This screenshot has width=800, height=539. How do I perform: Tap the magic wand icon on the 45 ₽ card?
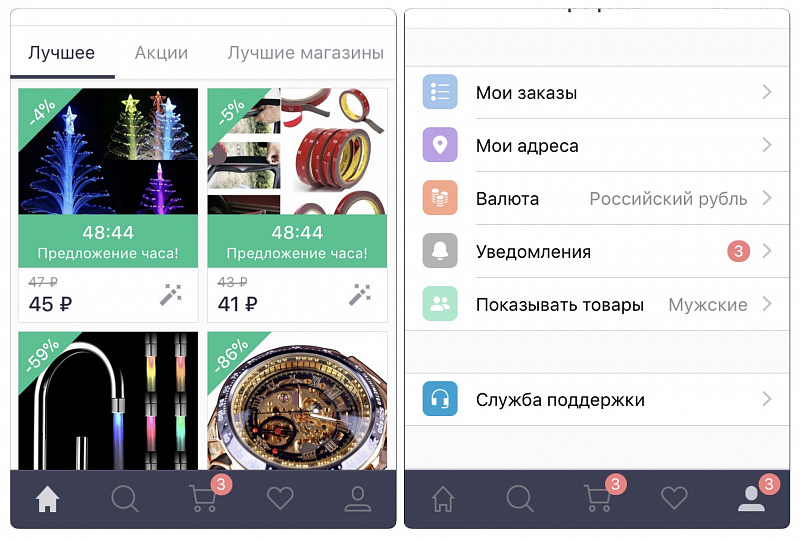tap(171, 294)
